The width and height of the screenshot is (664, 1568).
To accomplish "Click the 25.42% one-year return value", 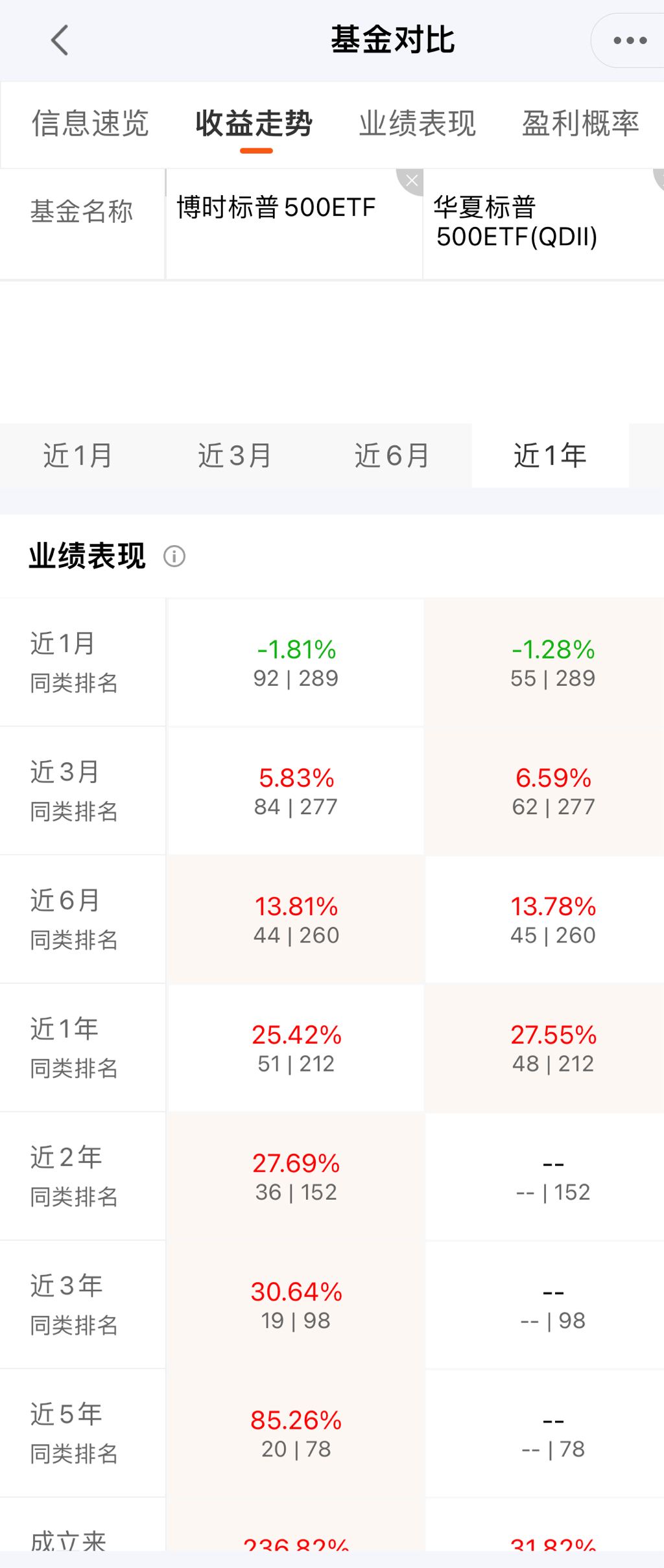I will tap(296, 1036).
